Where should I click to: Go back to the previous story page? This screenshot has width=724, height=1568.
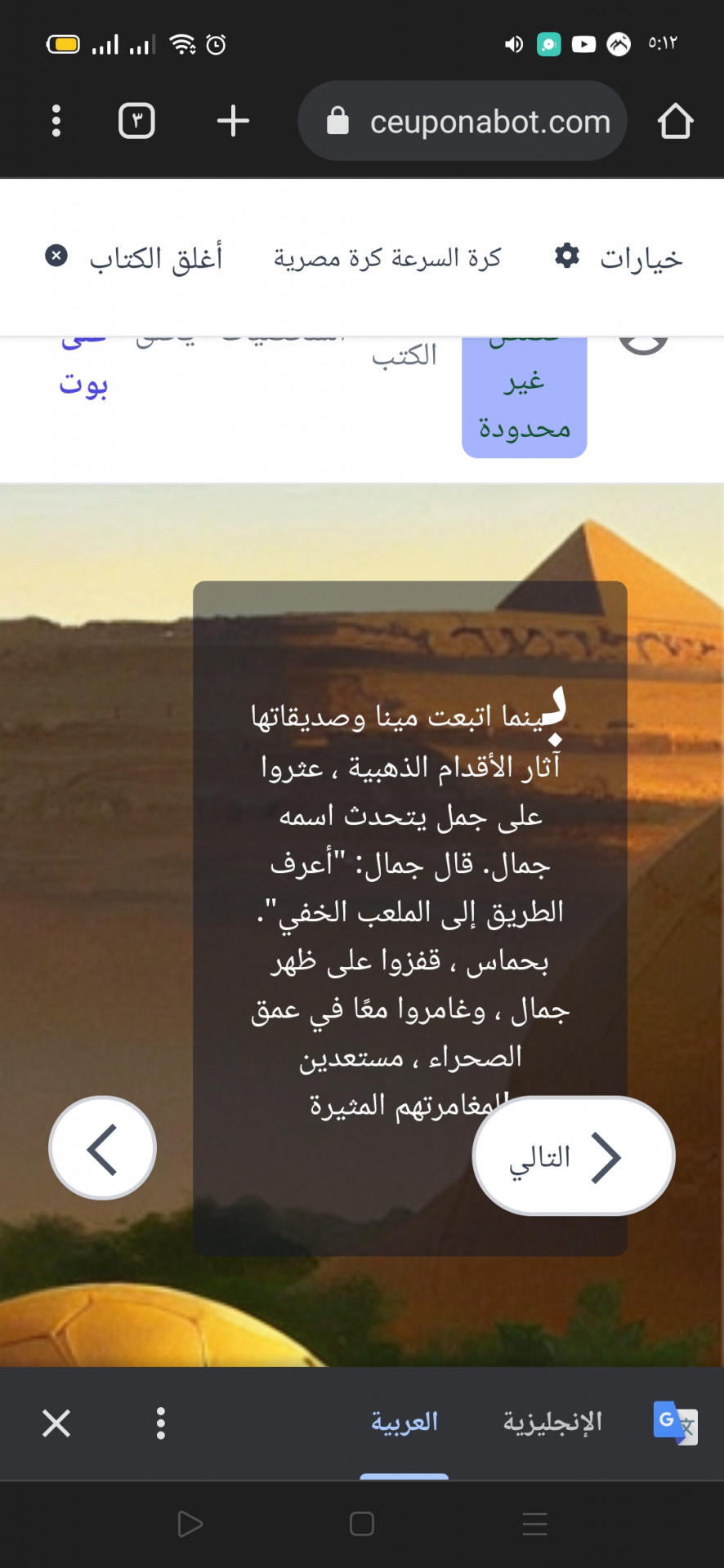[x=102, y=1148]
